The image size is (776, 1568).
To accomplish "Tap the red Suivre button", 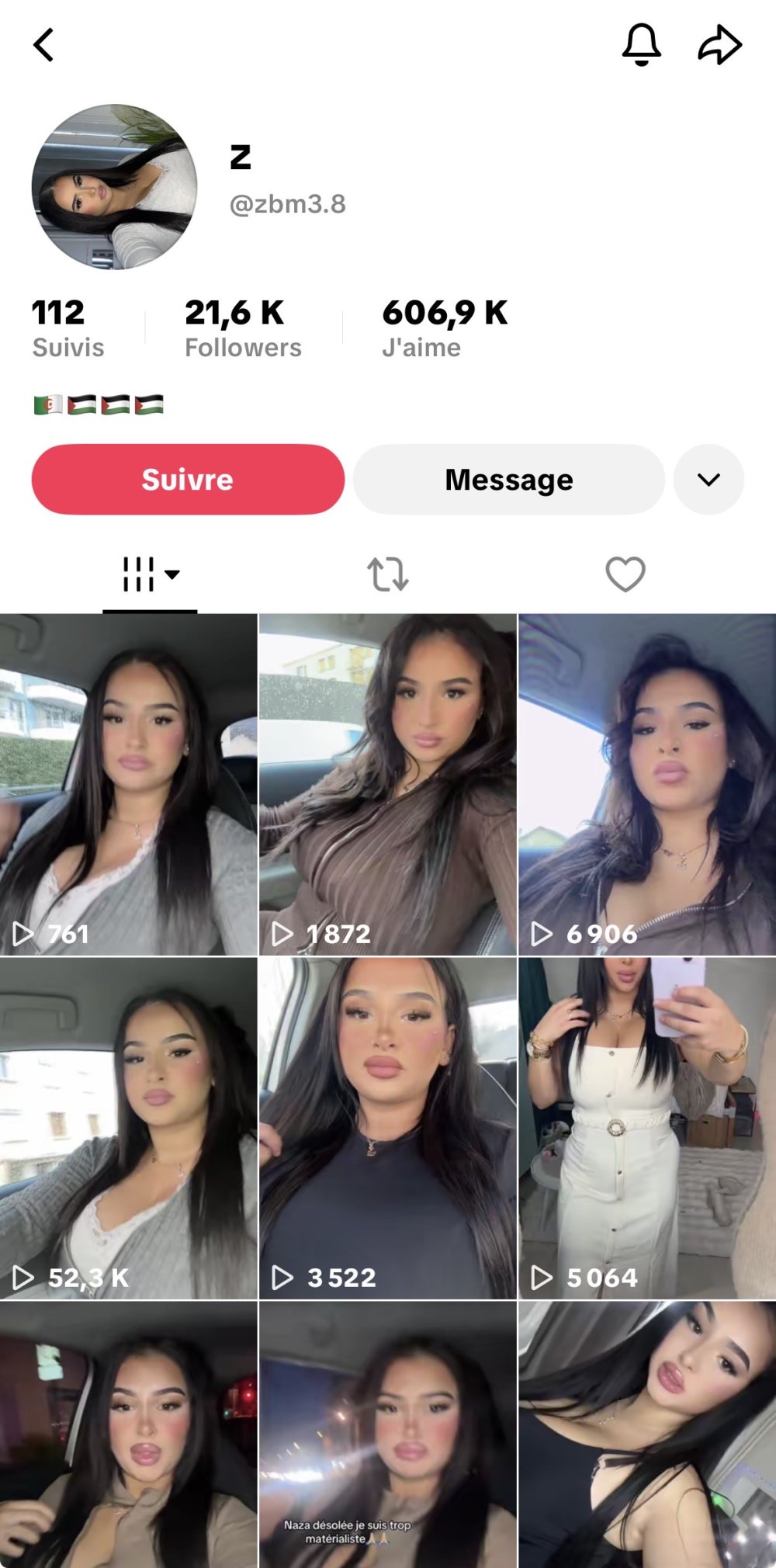I will tap(188, 480).
